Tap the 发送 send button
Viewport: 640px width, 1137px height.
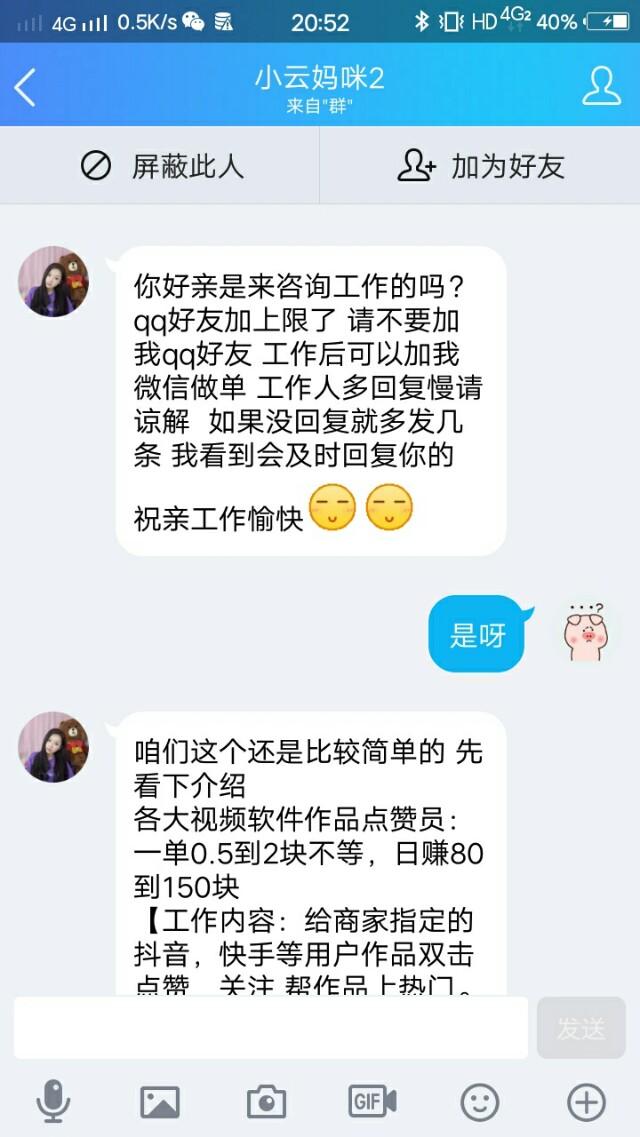(581, 1027)
